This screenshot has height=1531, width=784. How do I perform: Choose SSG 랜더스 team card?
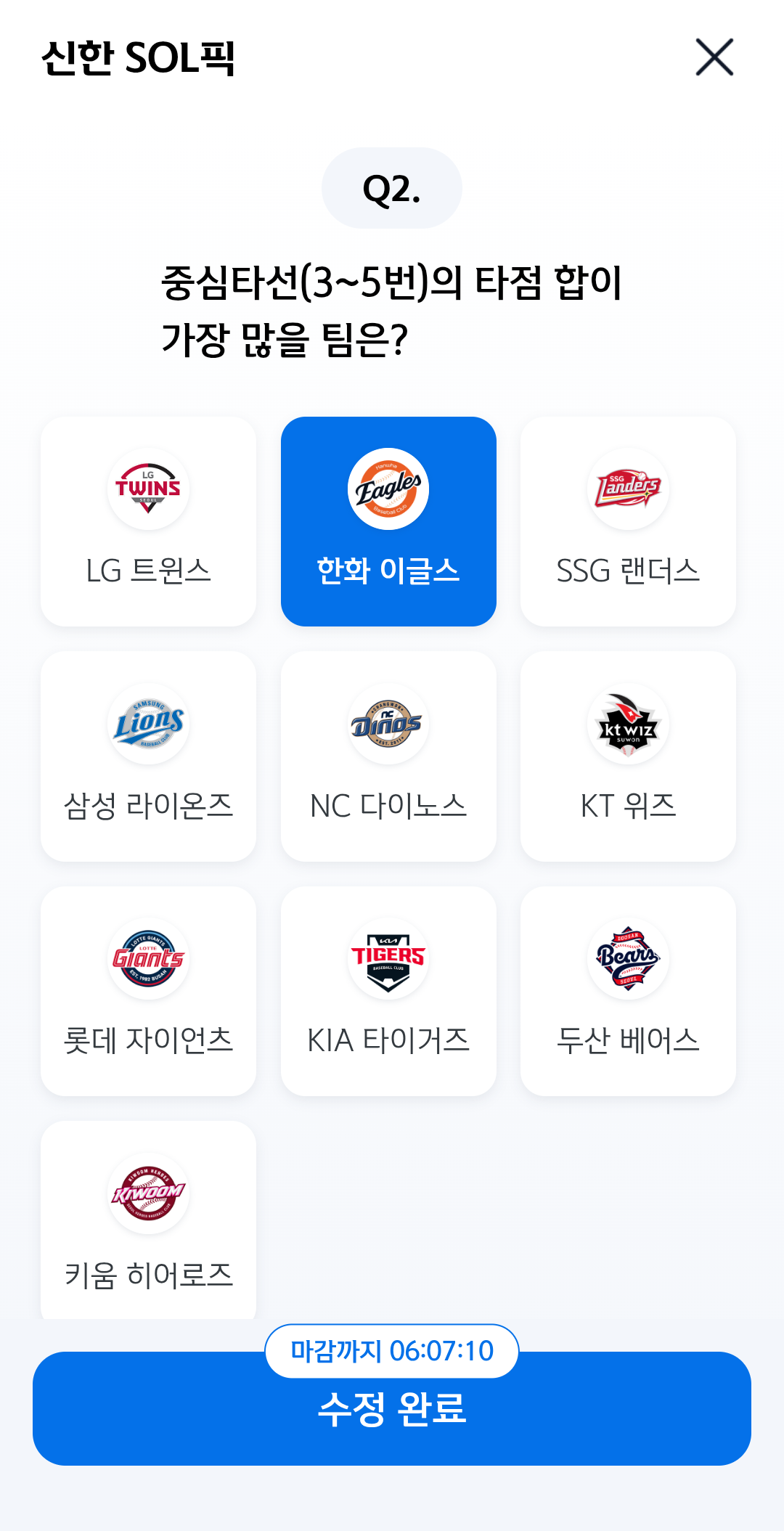coord(628,521)
